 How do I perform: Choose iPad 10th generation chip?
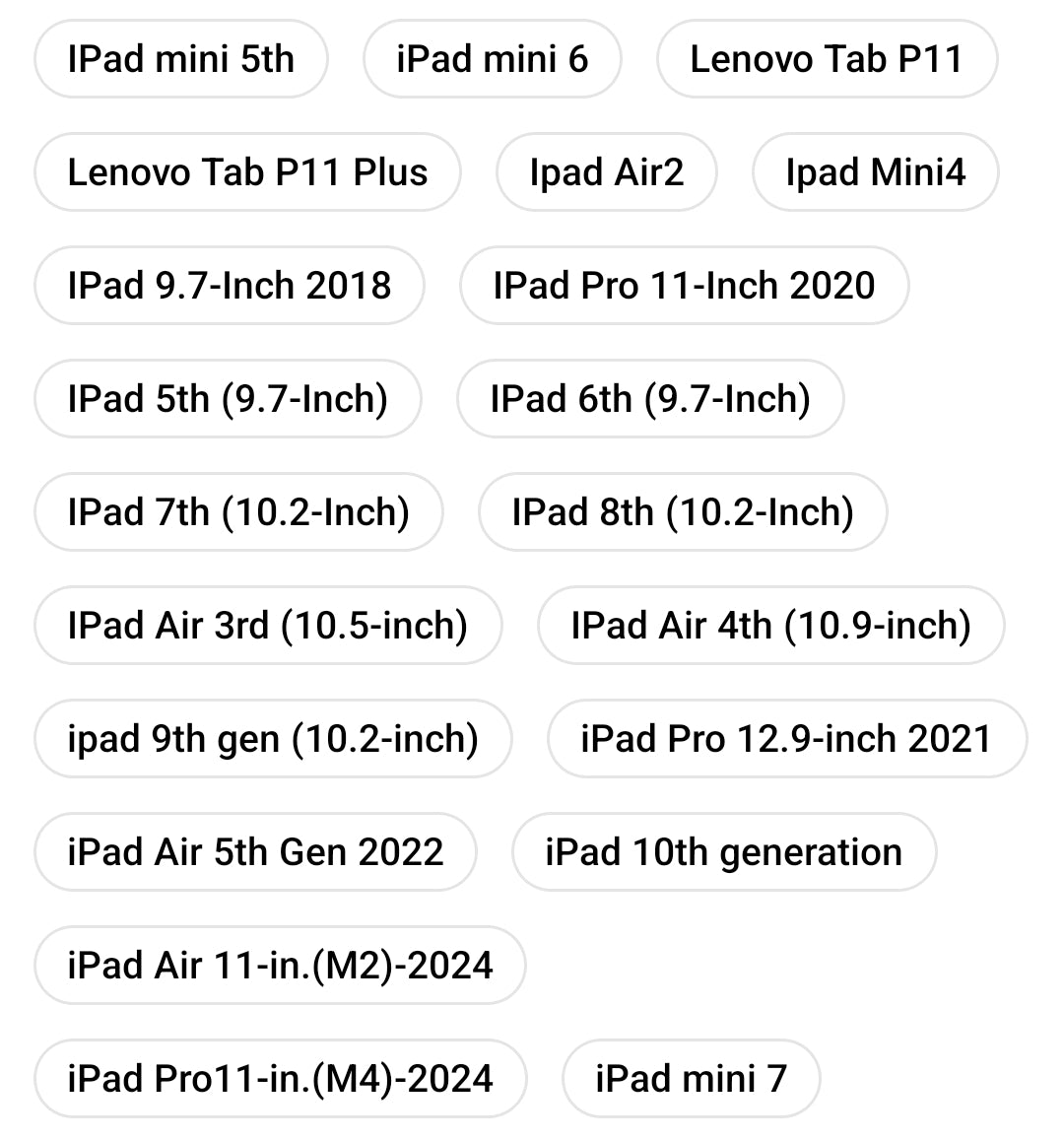pyautogui.click(x=723, y=852)
